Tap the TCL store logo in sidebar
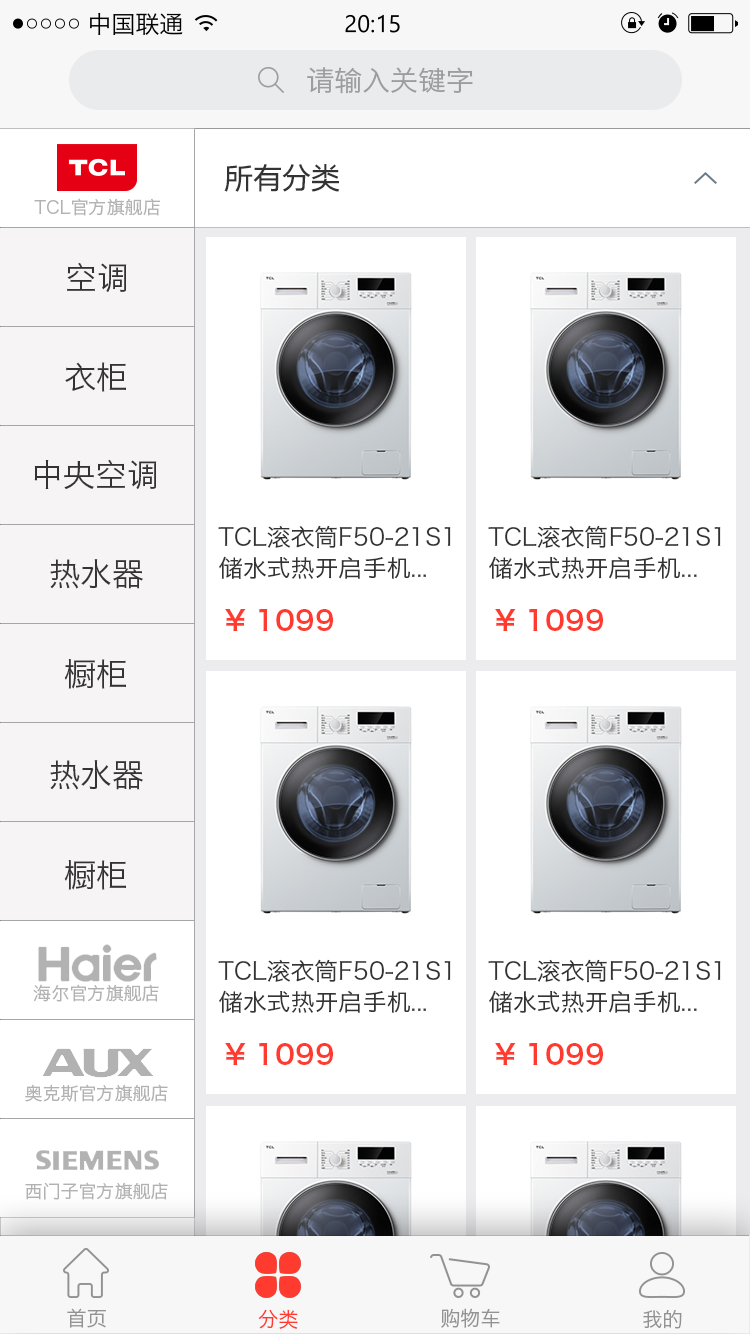 97,167
